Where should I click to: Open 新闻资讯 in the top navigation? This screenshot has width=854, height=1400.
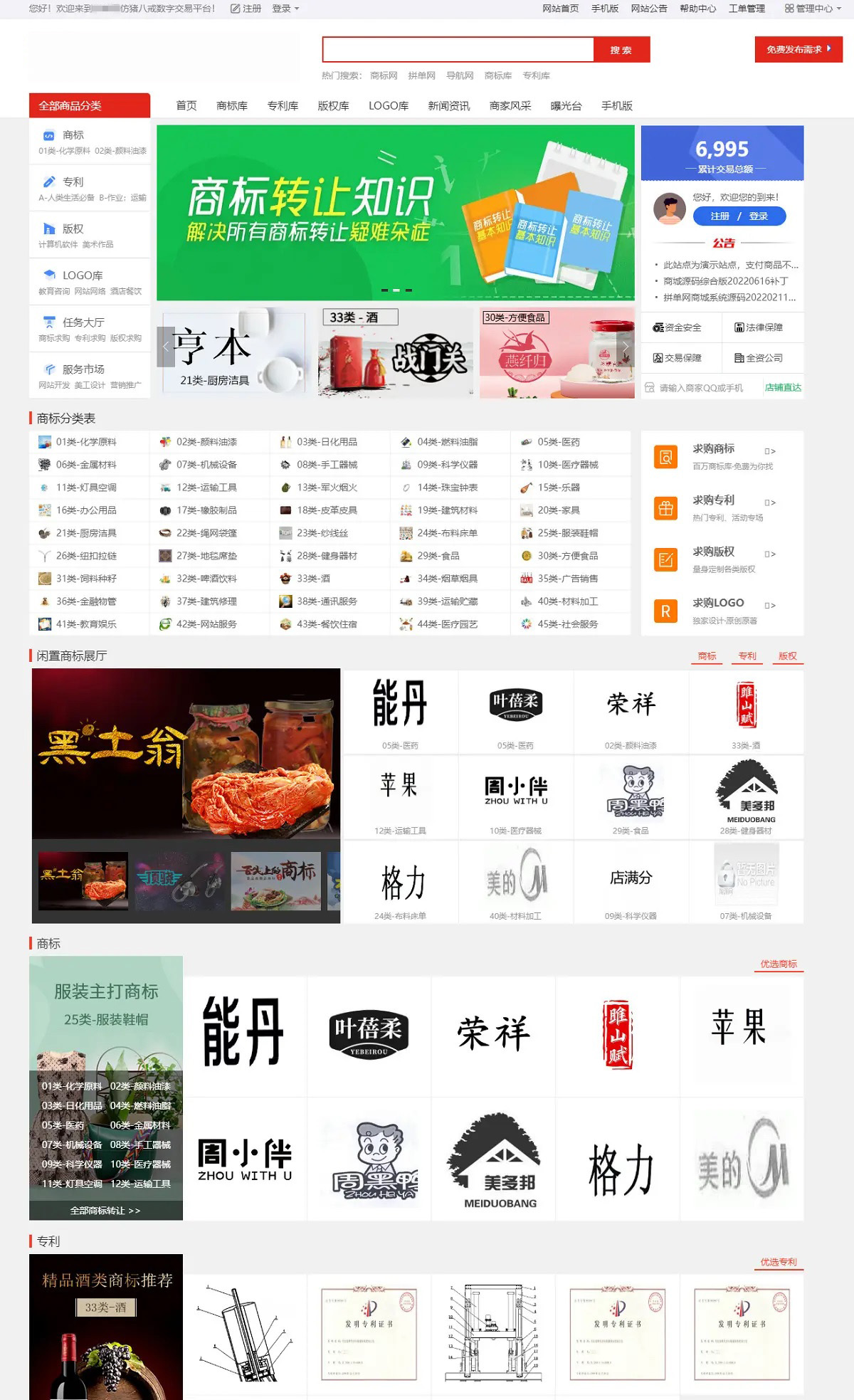coord(448,105)
